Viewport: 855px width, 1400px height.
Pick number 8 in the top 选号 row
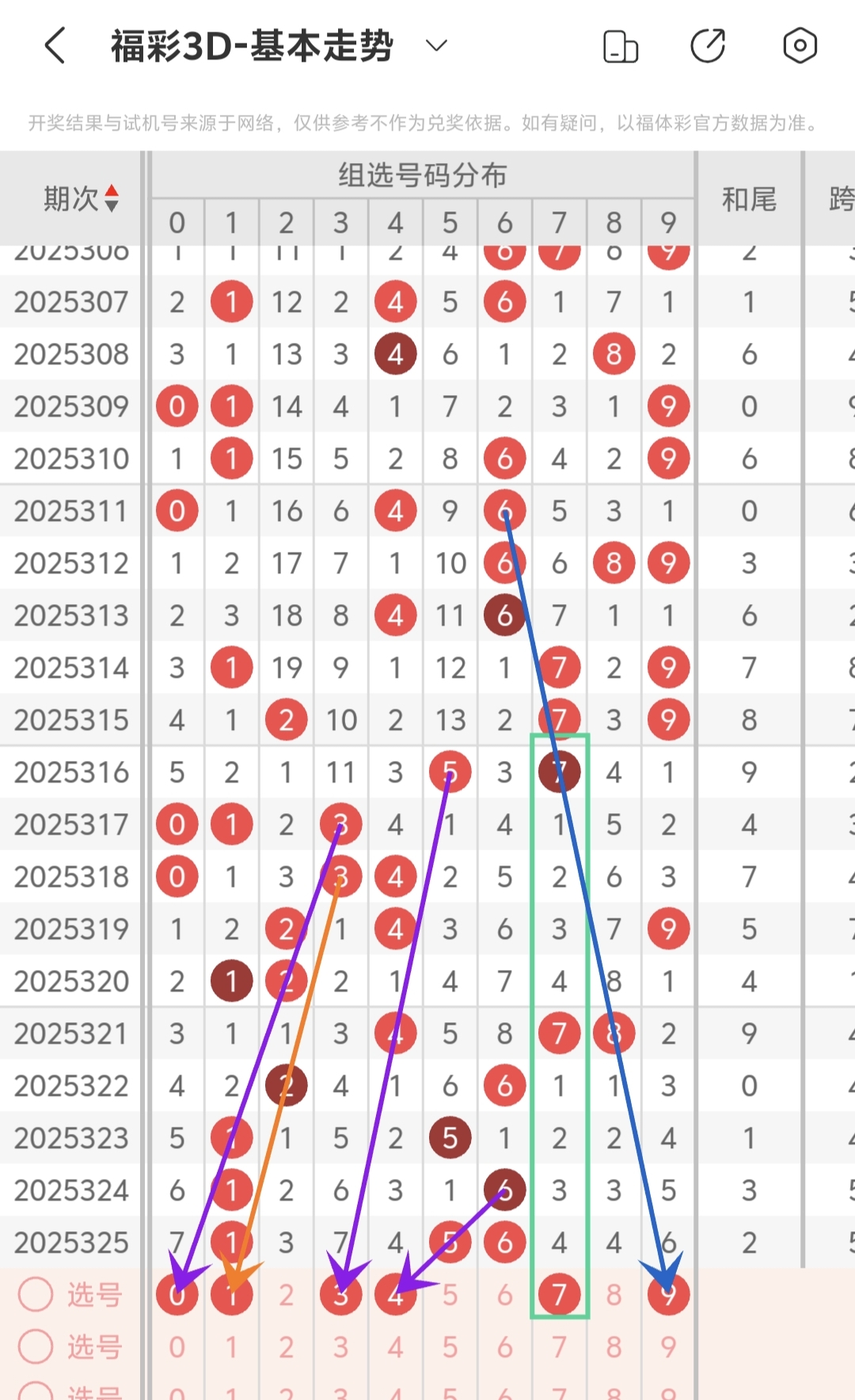[614, 1295]
